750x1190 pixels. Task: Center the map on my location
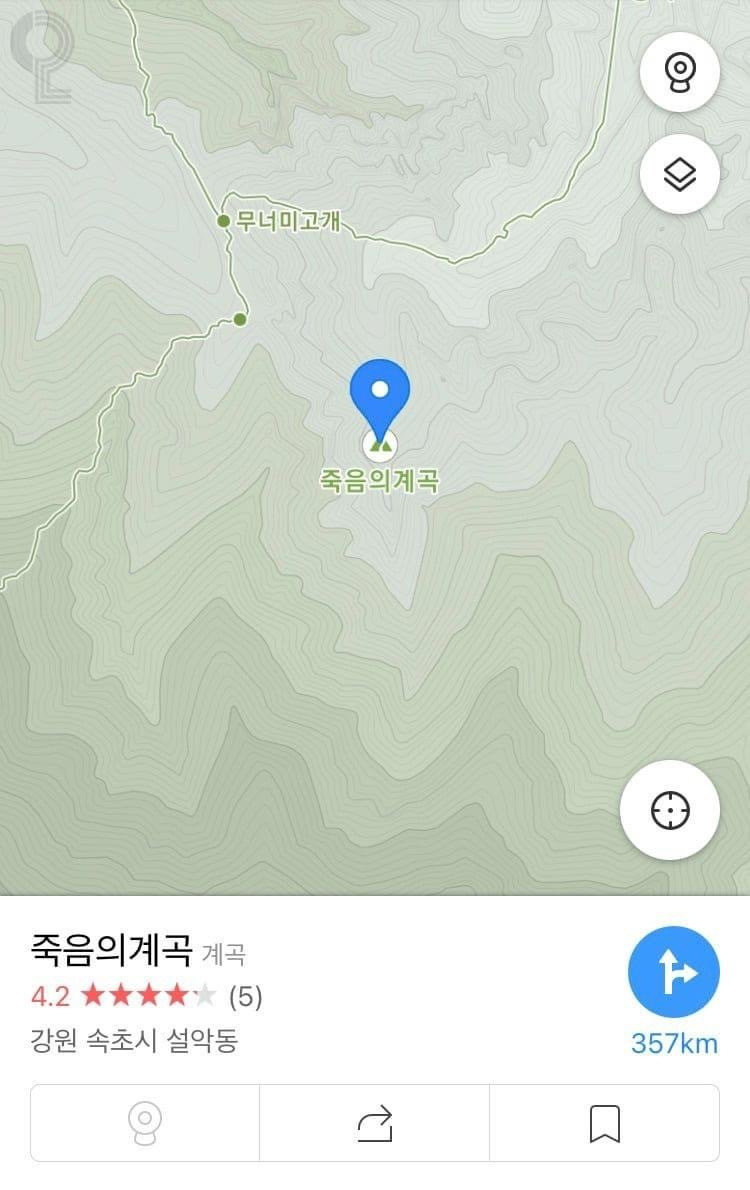tap(670, 810)
